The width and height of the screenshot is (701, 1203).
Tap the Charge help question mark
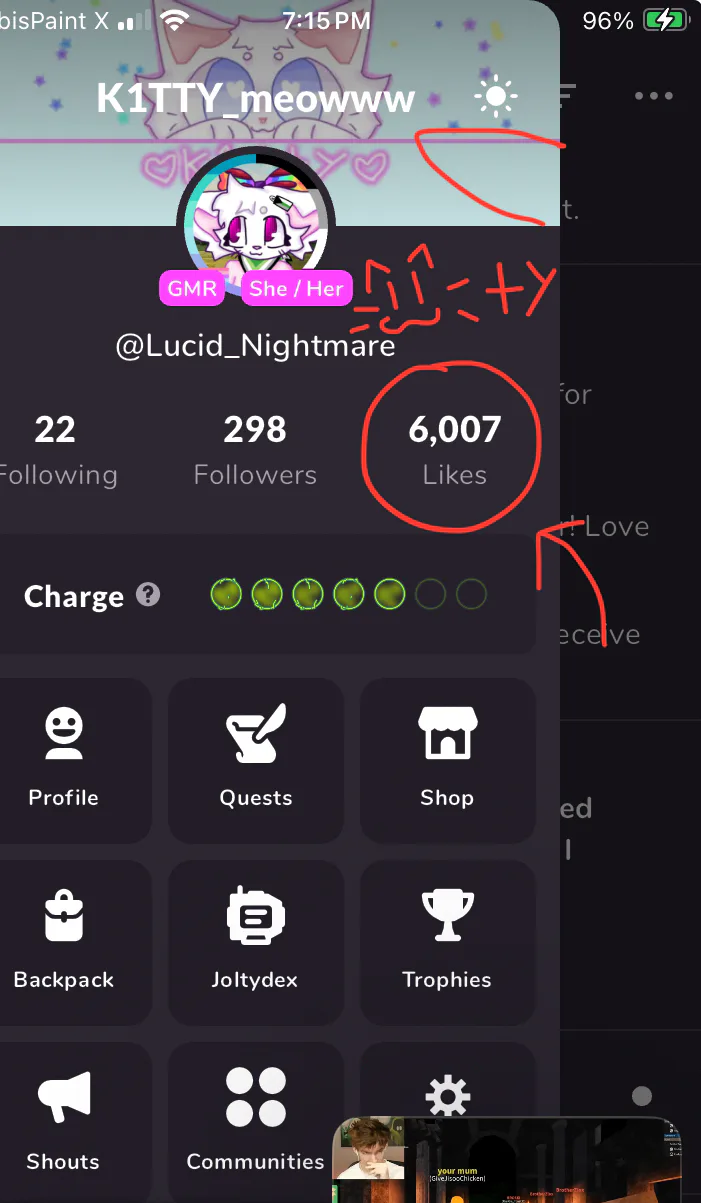pyautogui.click(x=148, y=595)
